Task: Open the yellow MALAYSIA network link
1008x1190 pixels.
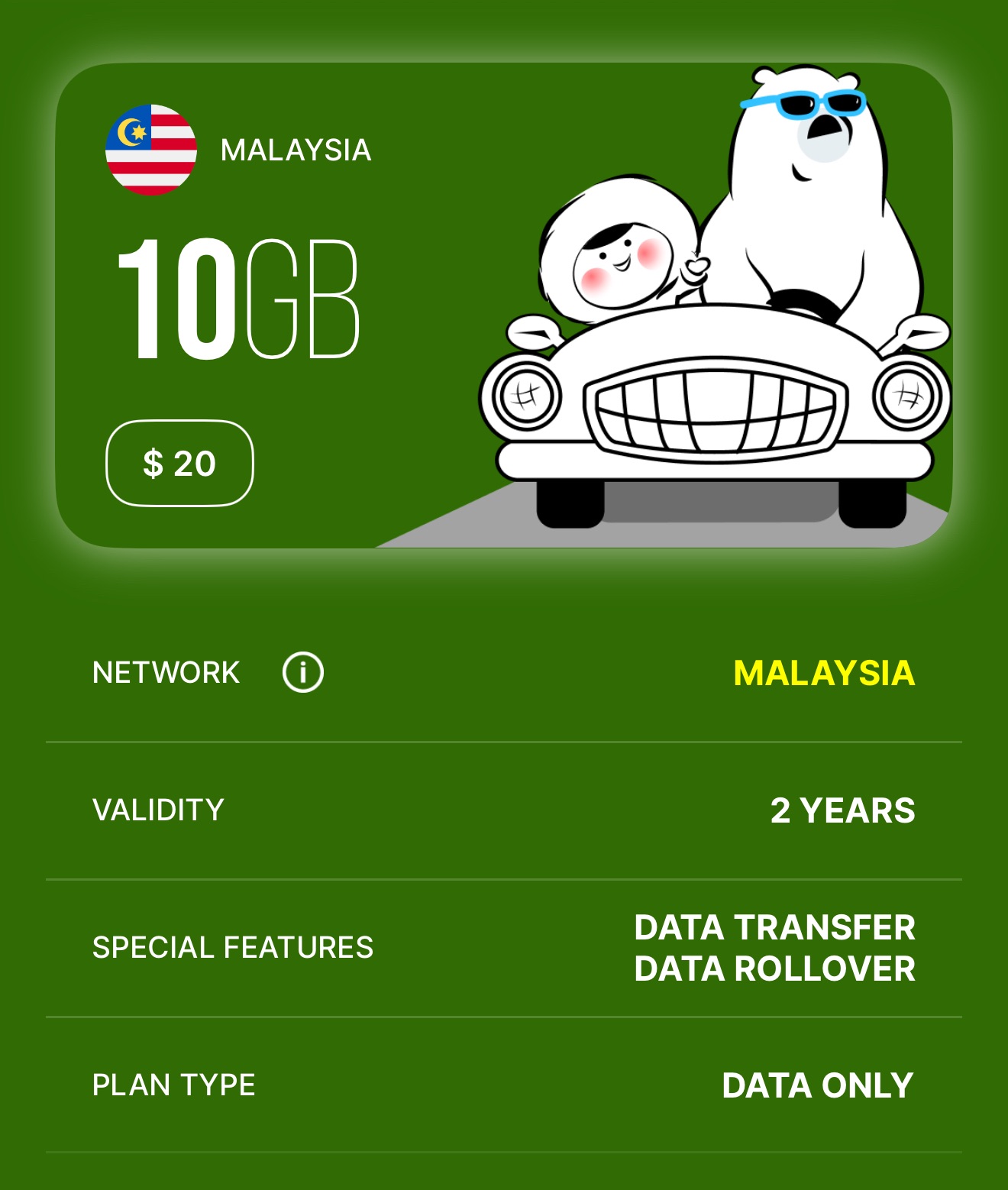Action: [823, 673]
